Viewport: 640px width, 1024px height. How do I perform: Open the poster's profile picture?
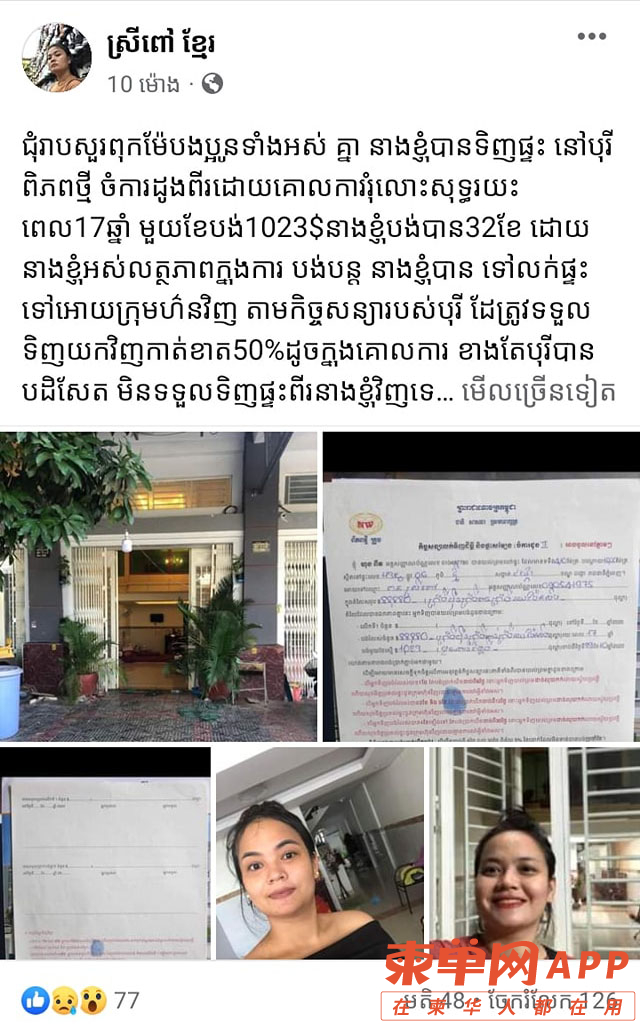click(56, 58)
